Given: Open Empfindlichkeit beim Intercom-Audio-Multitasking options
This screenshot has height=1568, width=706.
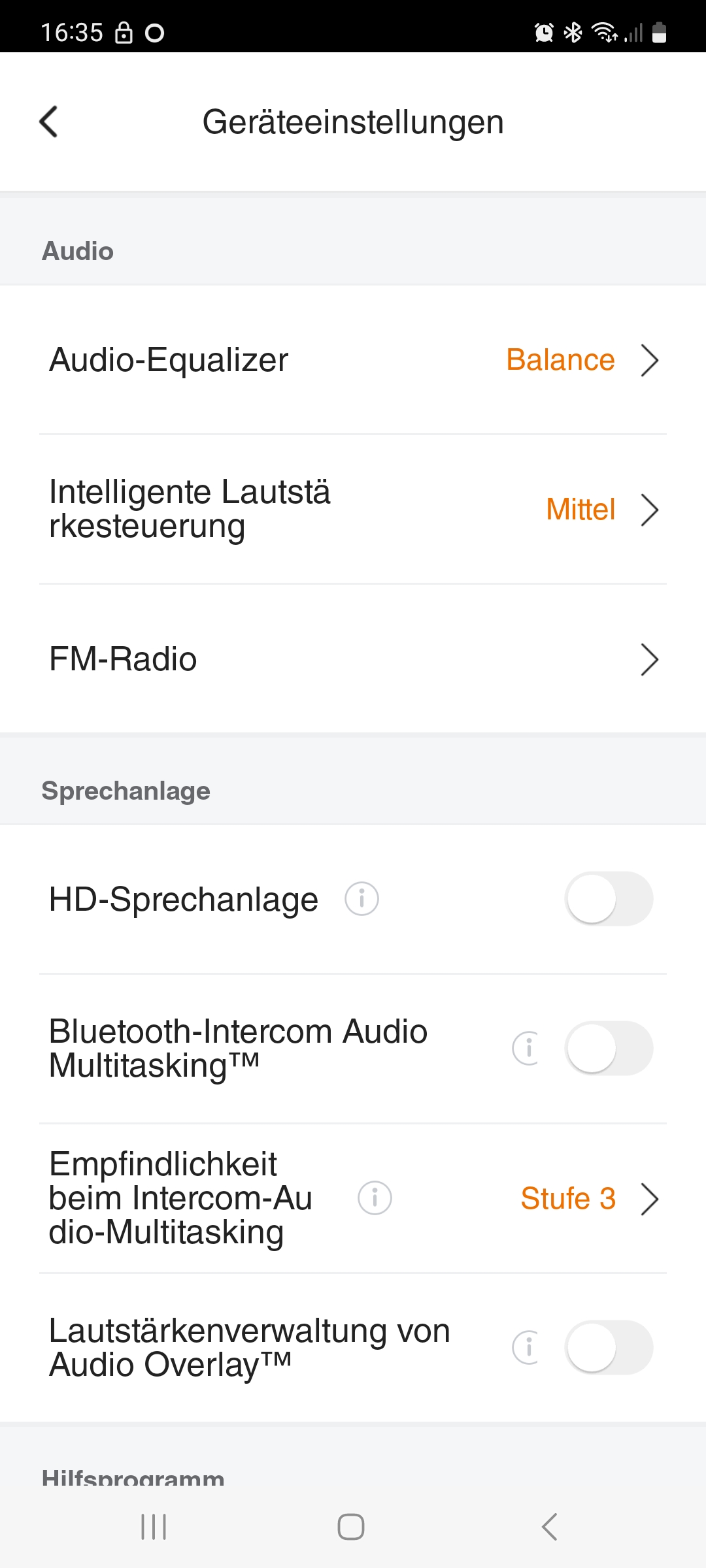Looking at the screenshot, I should point(353,1198).
